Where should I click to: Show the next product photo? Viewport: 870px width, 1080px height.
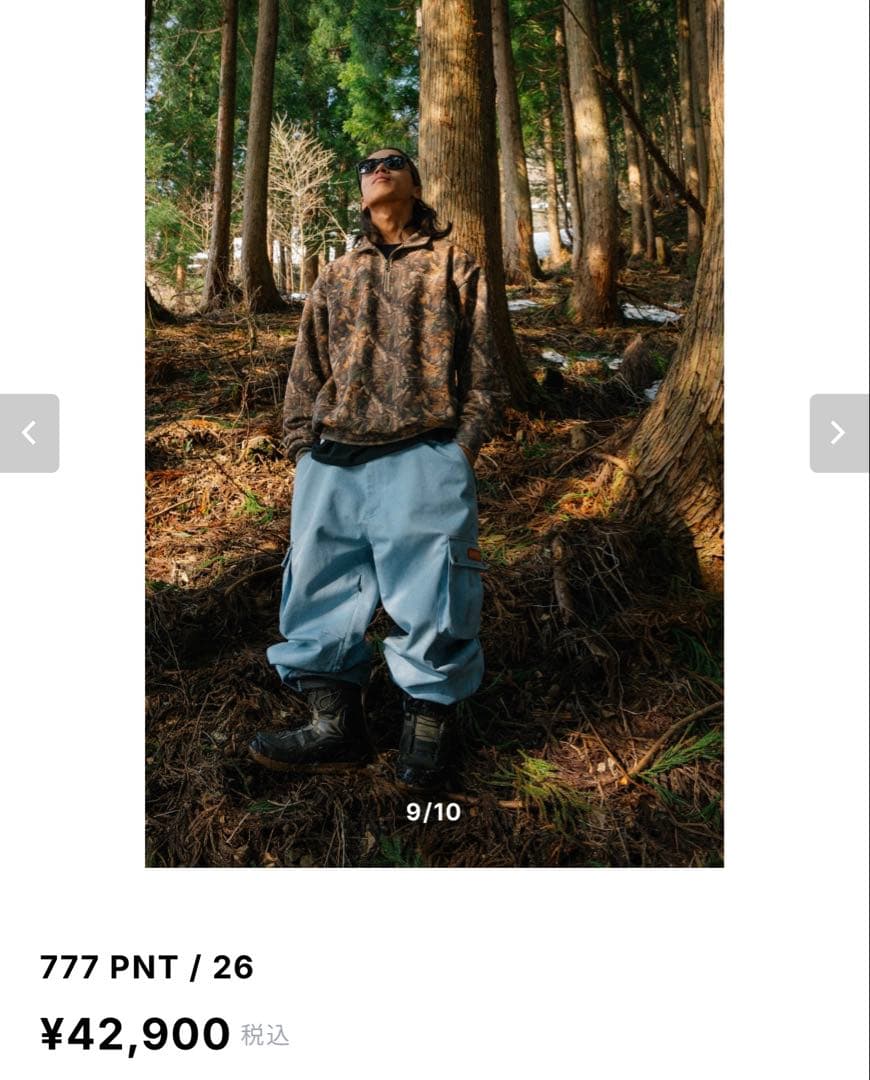tap(838, 433)
